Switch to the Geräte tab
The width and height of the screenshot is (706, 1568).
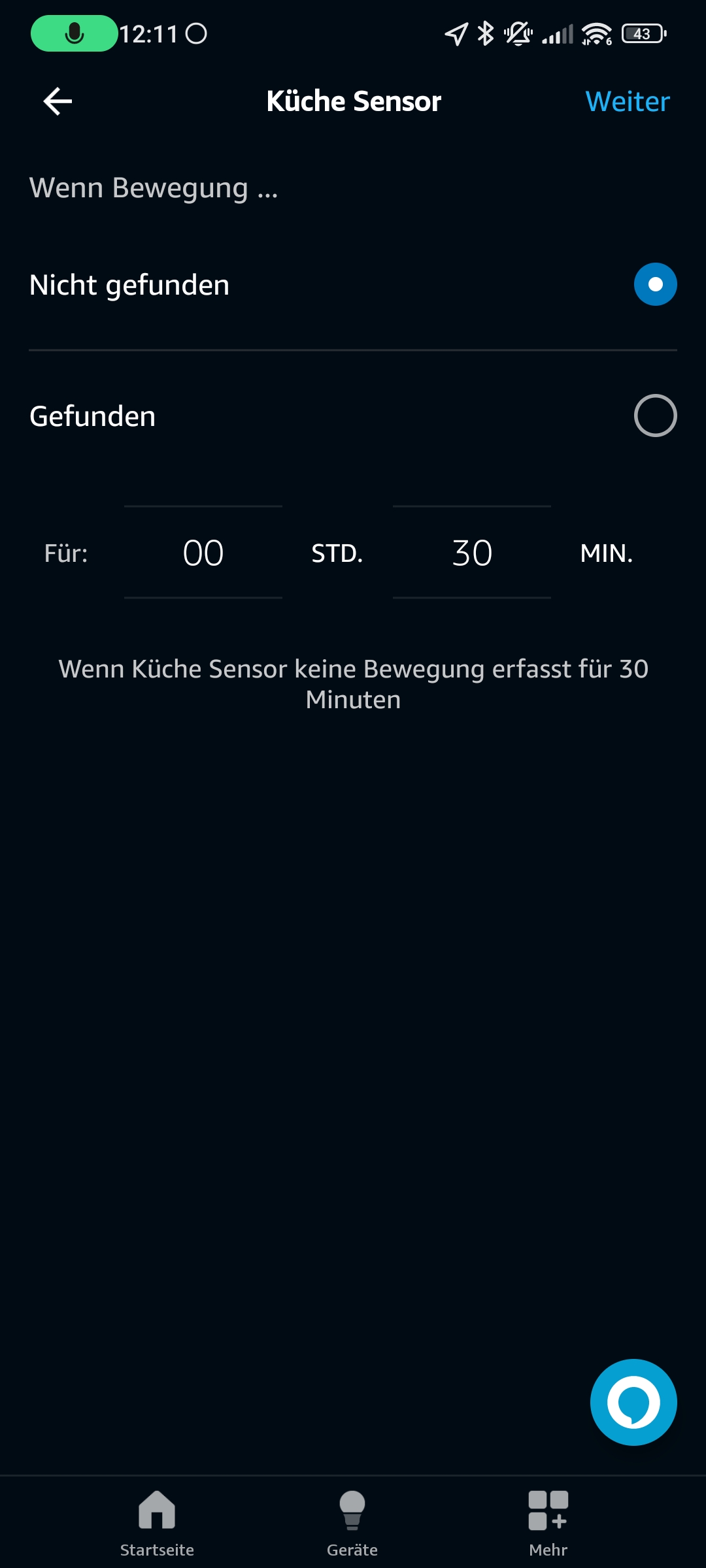[352, 1522]
